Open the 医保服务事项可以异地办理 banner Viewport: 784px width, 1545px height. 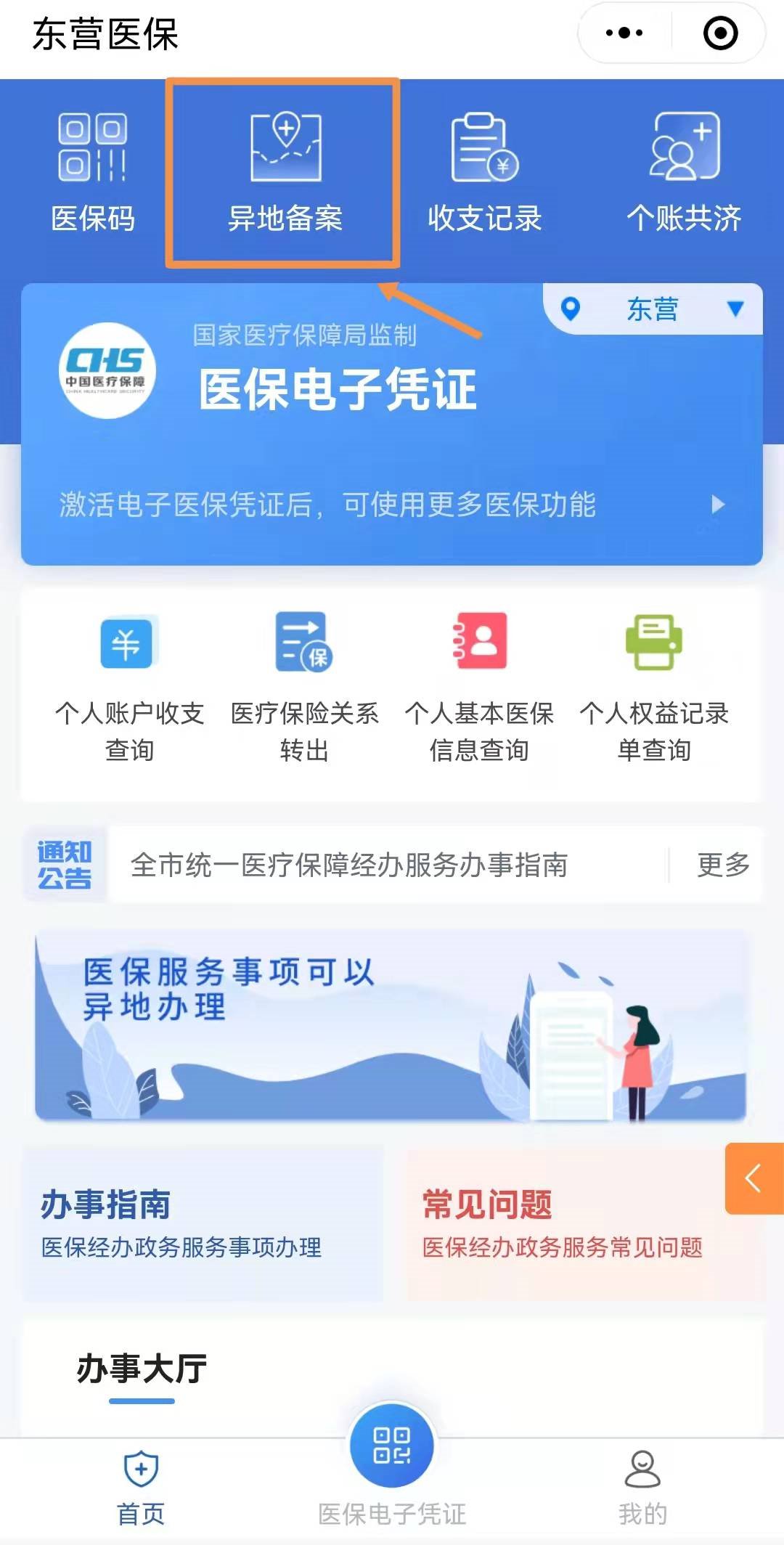[x=392, y=1026]
